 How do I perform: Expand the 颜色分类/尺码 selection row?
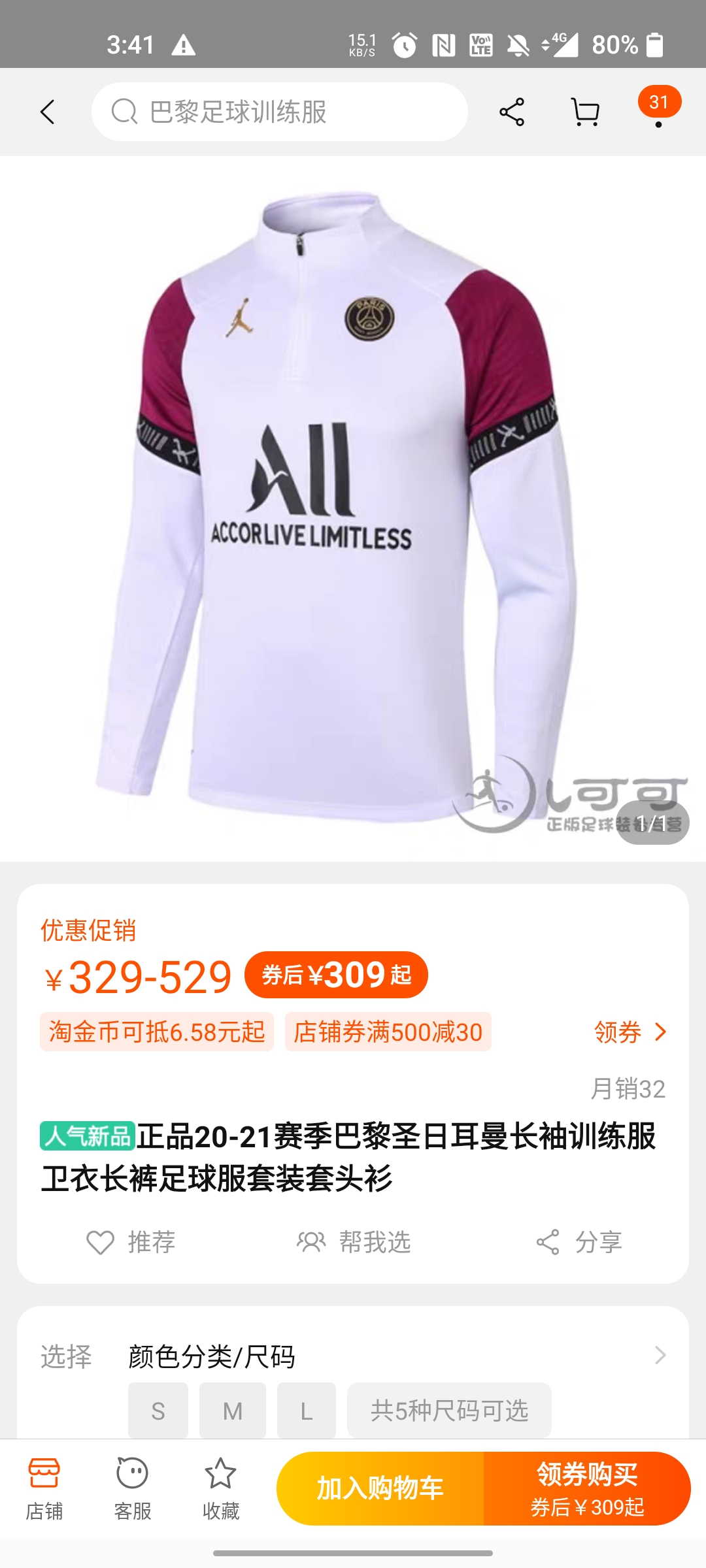(x=353, y=1356)
